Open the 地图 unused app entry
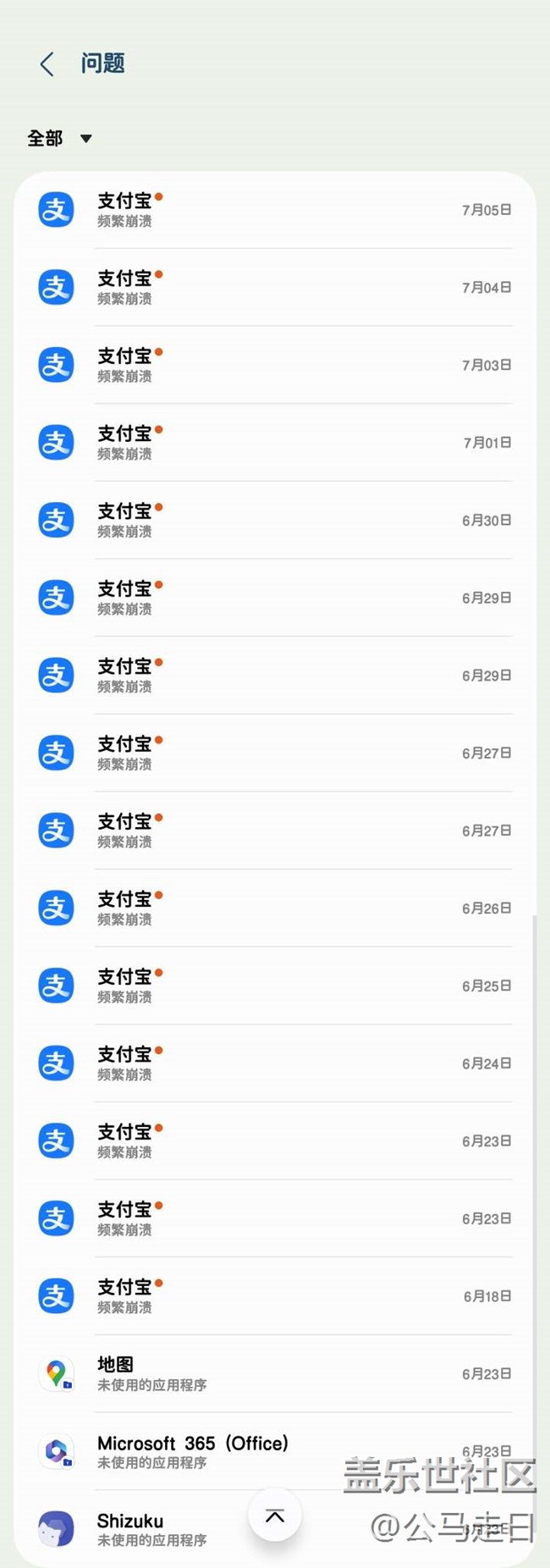 pos(274,1374)
